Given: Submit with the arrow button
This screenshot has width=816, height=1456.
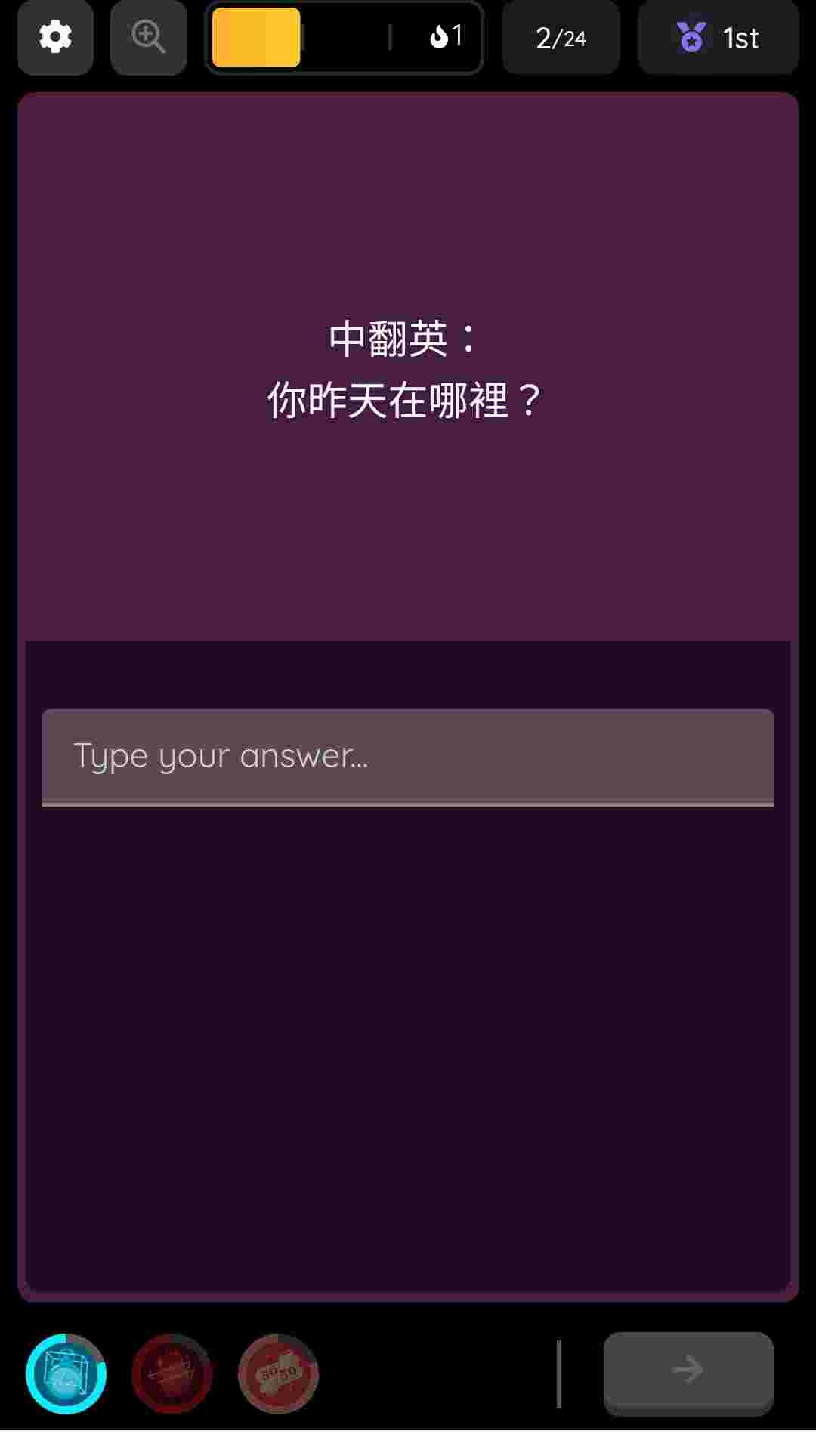Looking at the screenshot, I should pyautogui.click(x=688, y=1372).
